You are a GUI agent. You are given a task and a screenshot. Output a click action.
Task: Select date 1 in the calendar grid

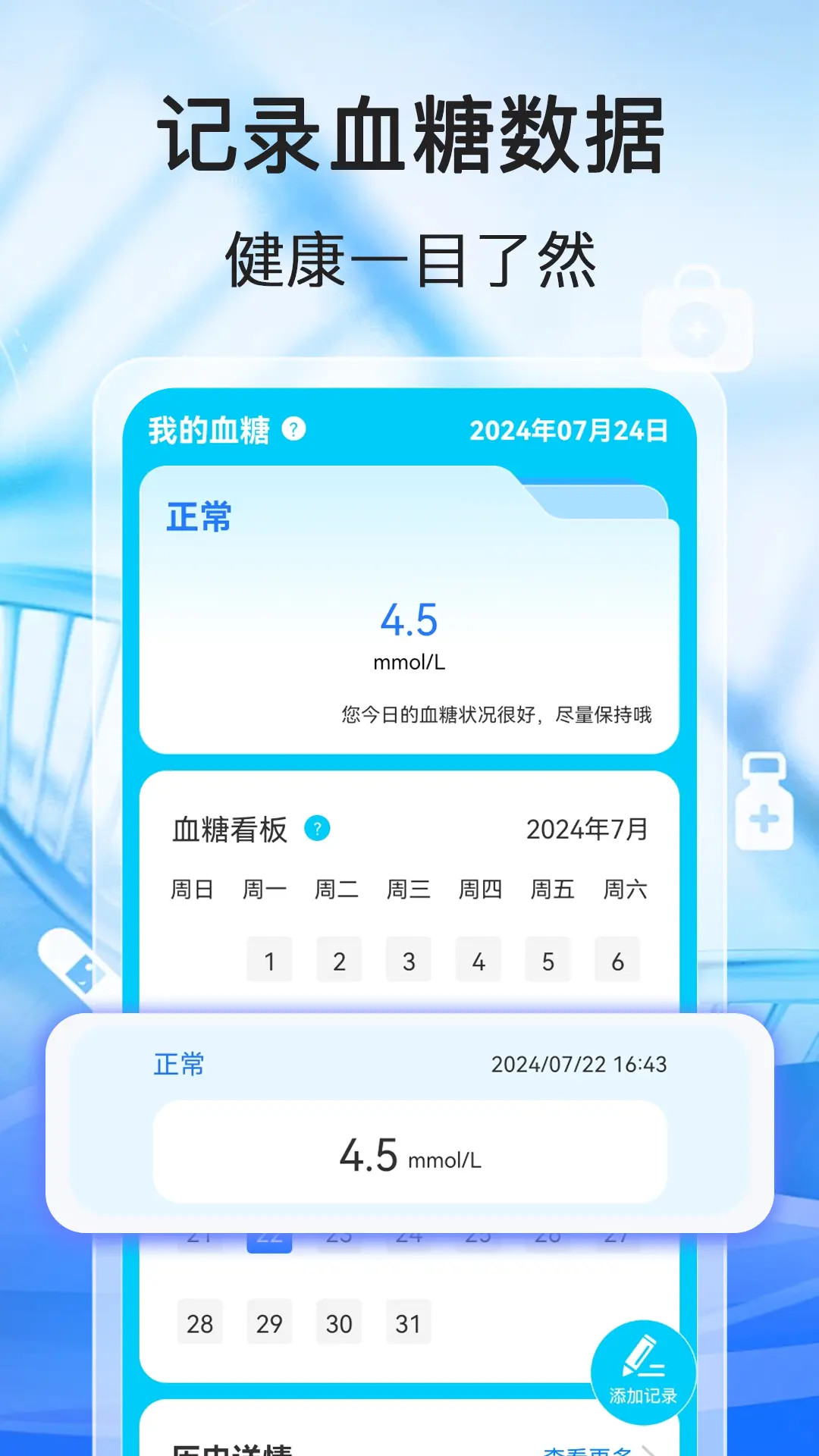point(270,959)
